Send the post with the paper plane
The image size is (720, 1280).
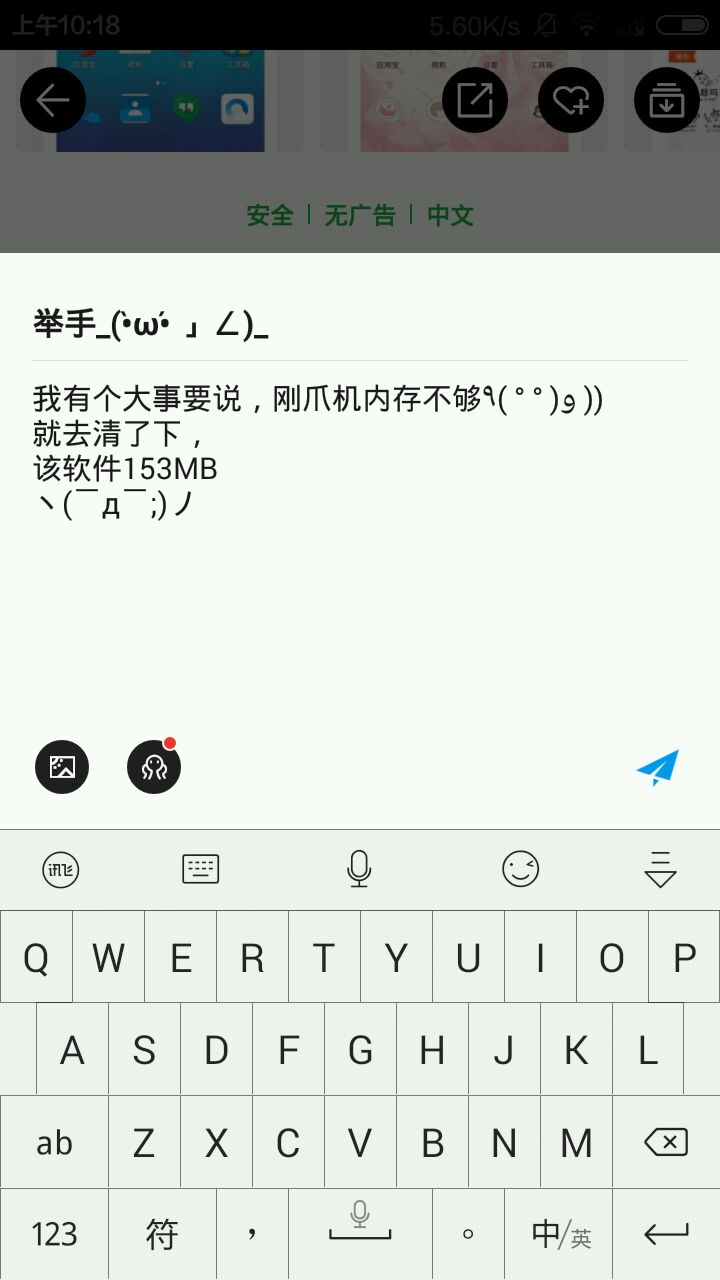[x=657, y=767]
